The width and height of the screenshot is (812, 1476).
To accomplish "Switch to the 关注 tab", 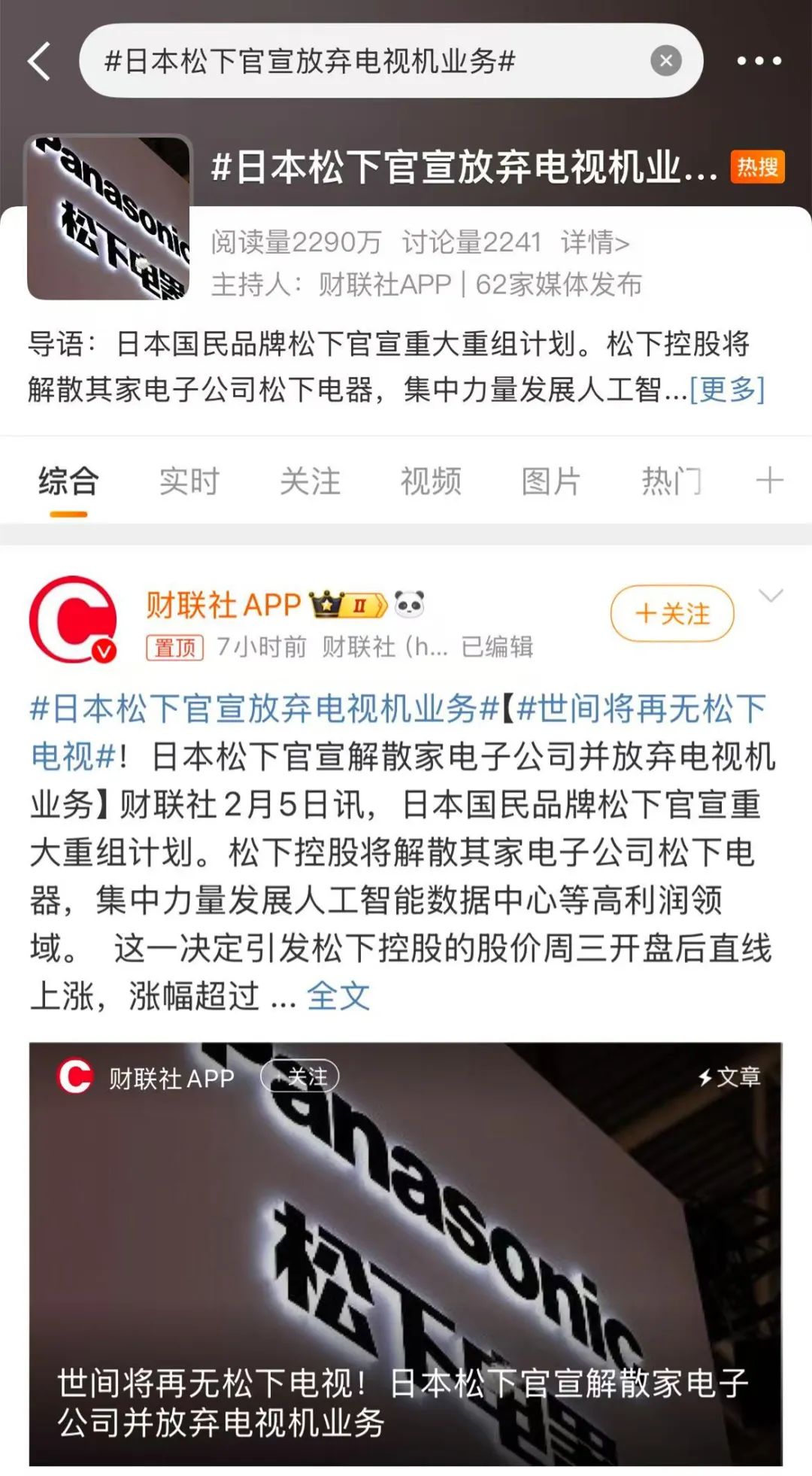I will click(x=310, y=481).
